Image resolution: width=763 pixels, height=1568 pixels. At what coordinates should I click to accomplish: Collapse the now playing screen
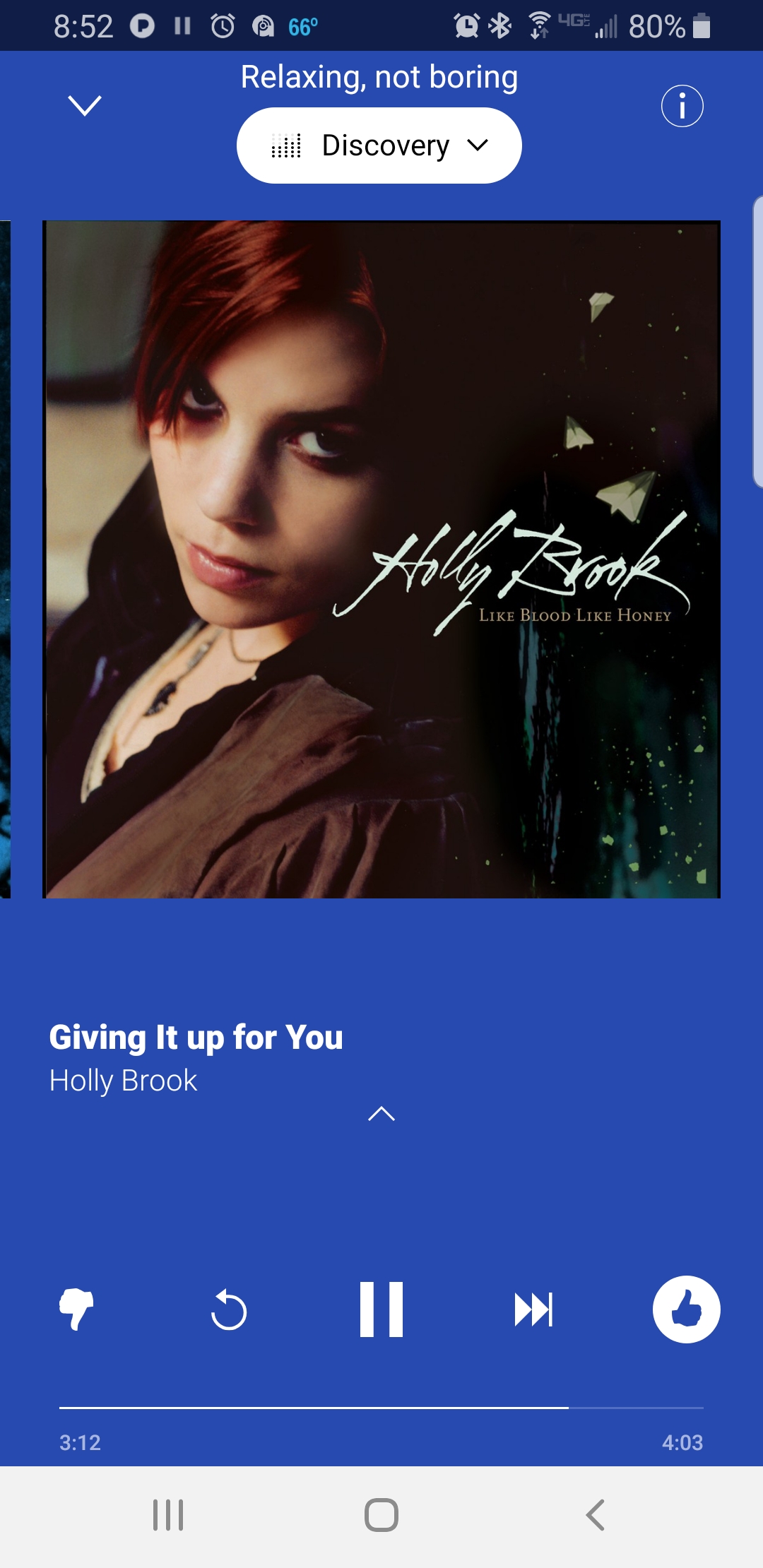(85, 106)
